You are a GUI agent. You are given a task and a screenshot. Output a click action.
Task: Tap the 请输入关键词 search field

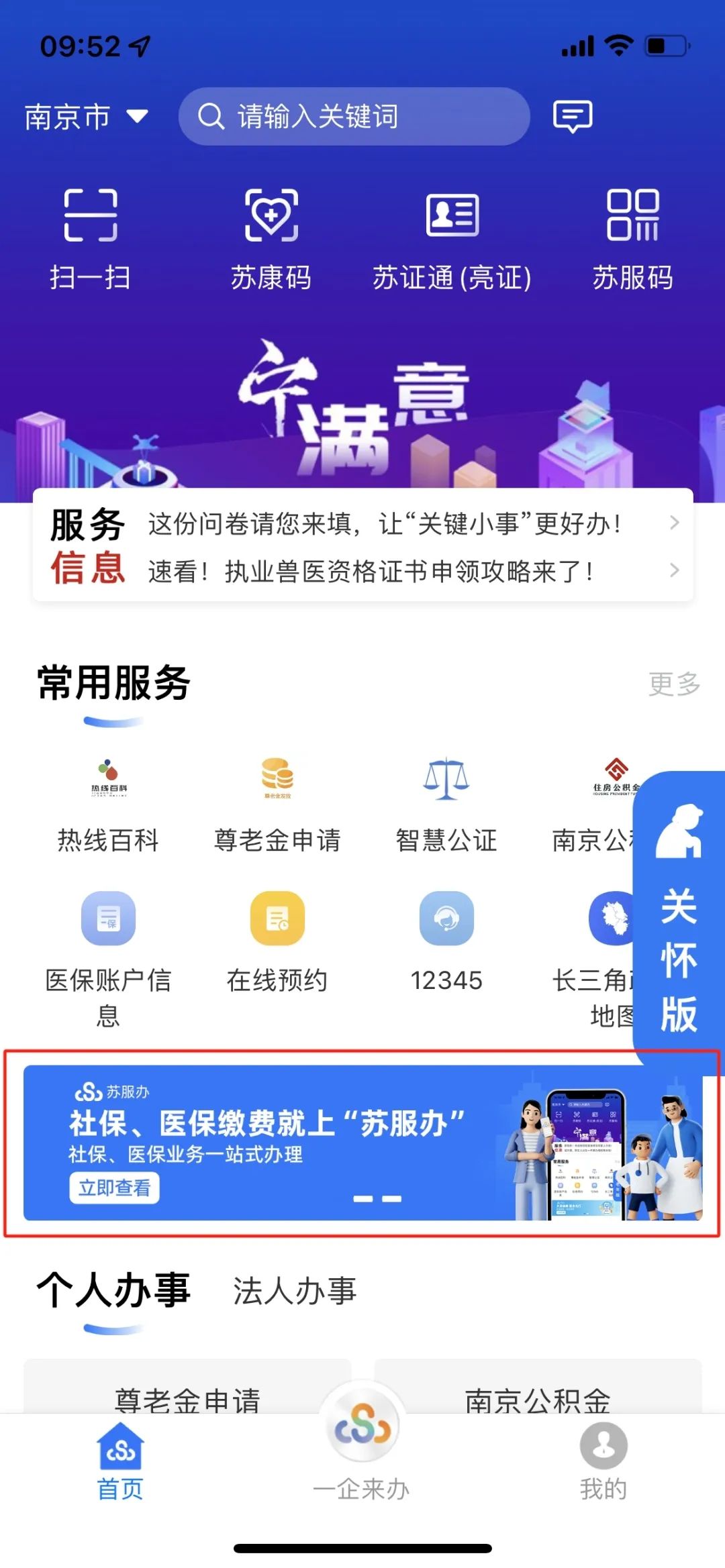(354, 117)
